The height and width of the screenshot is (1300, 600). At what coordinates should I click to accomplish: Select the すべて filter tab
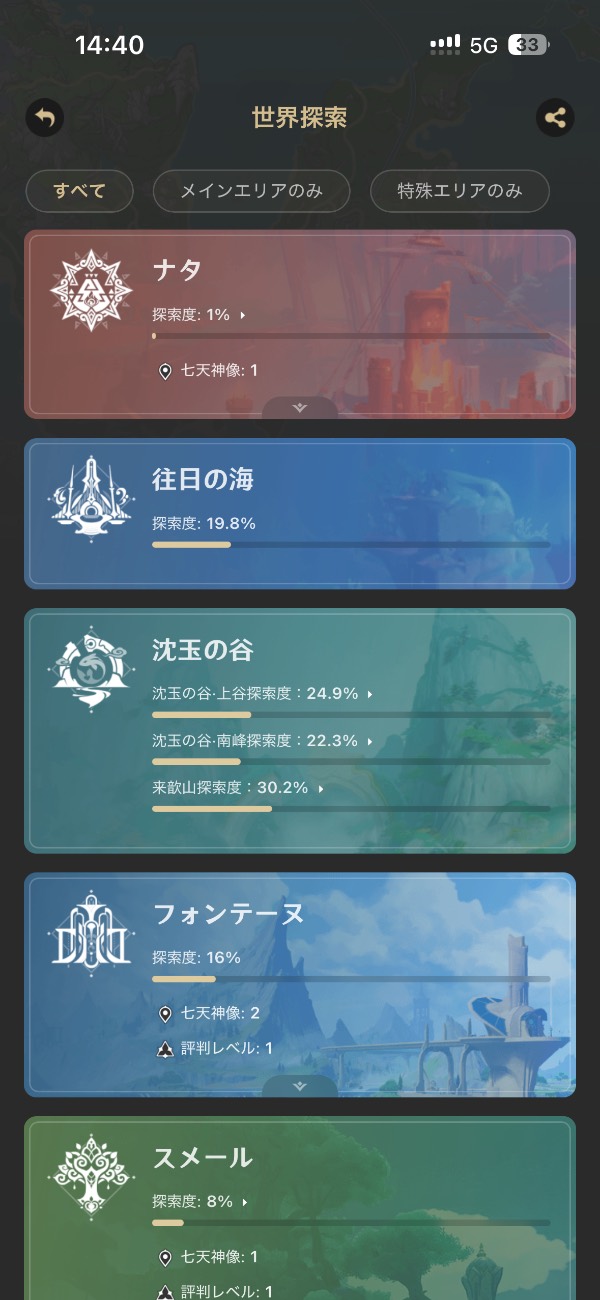pyautogui.click(x=79, y=191)
